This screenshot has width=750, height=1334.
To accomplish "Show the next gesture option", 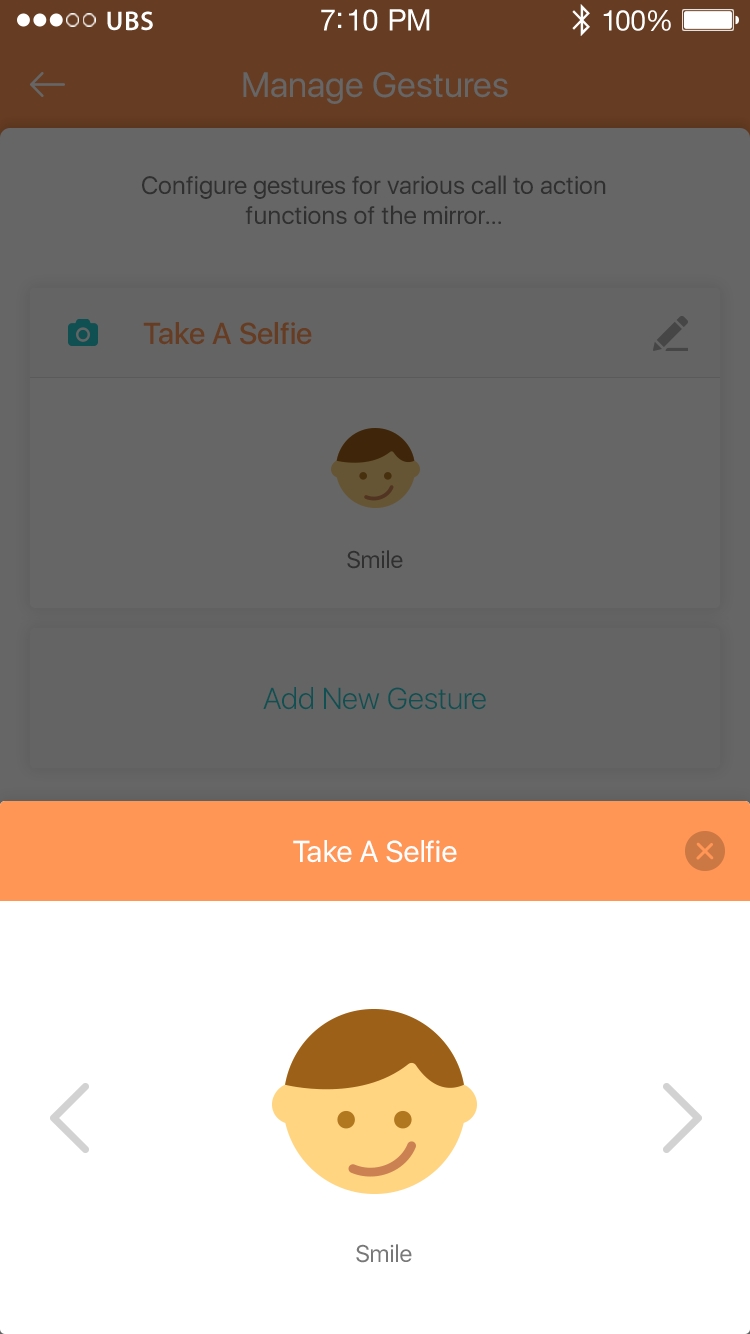I will [682, 1117].
